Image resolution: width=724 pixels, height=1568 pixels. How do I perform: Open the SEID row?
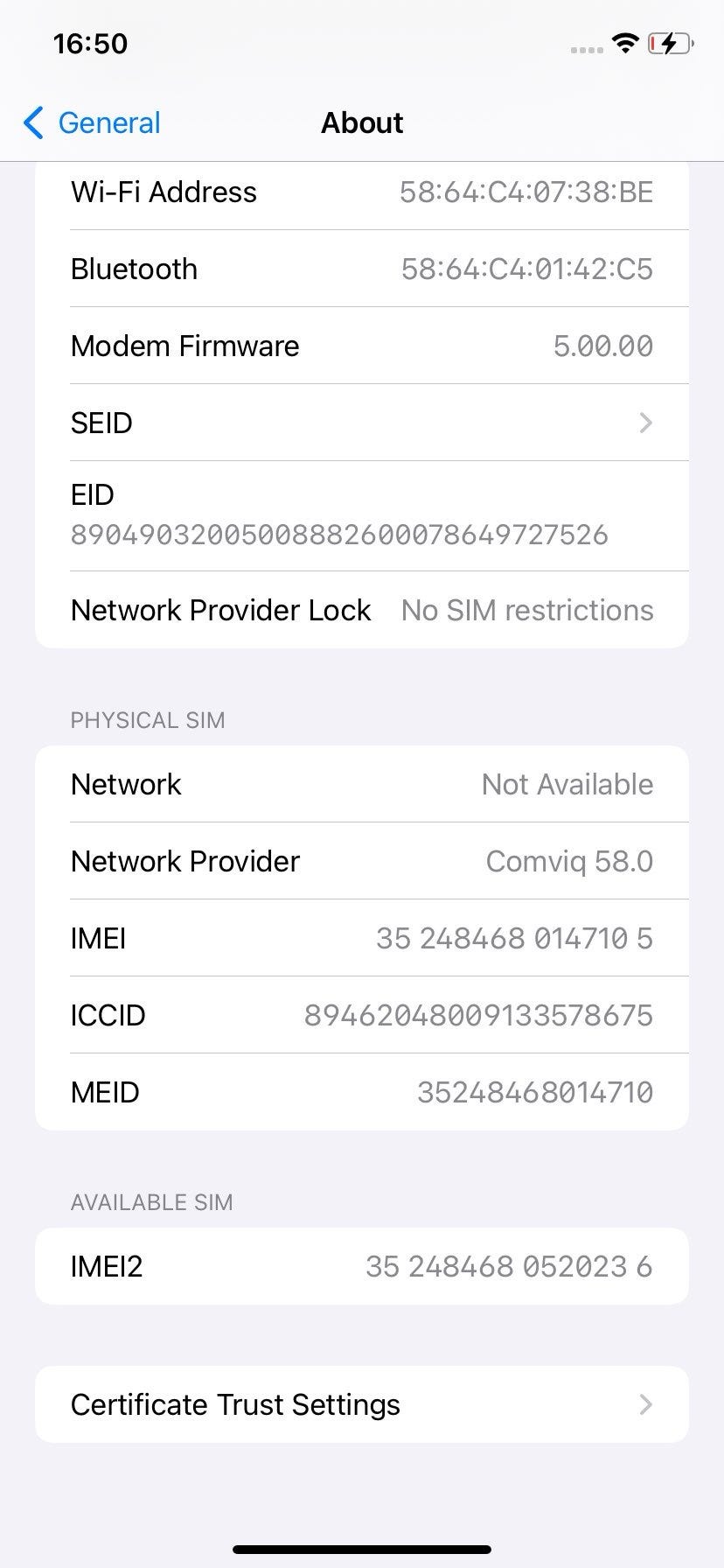[362, 423]
